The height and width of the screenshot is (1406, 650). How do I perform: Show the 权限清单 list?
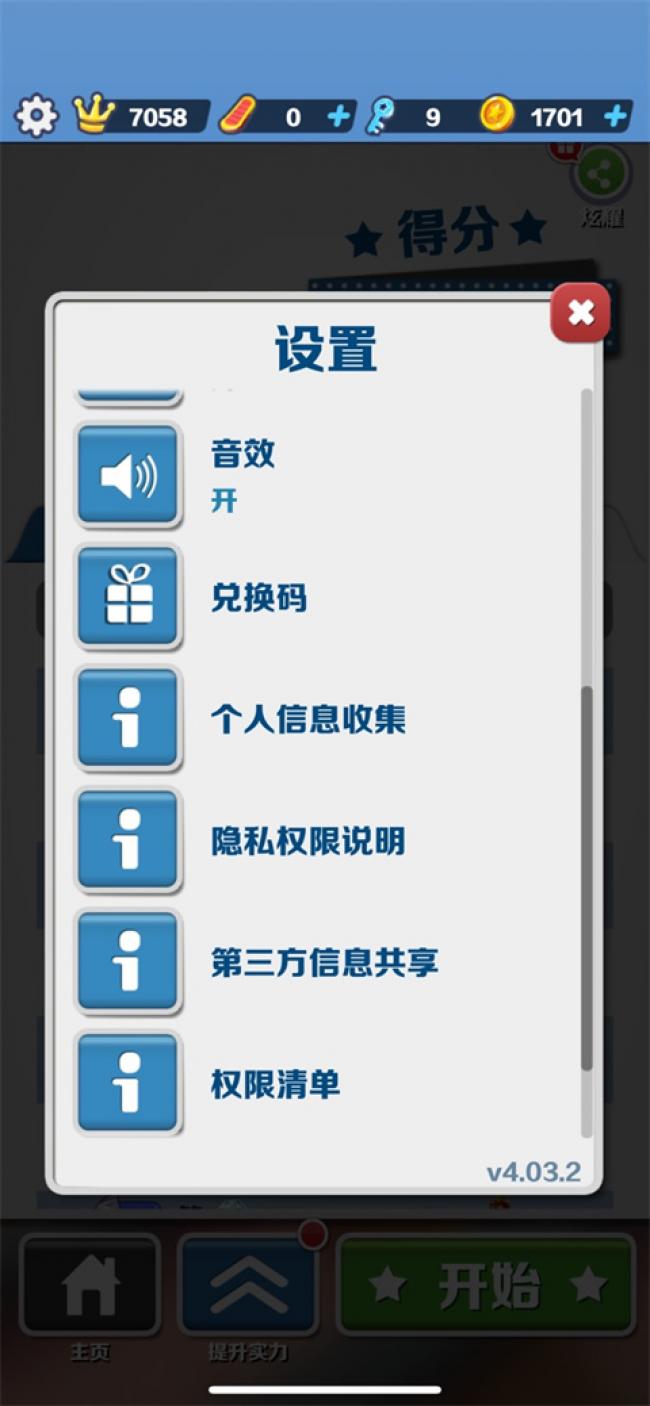point(128,1084)
